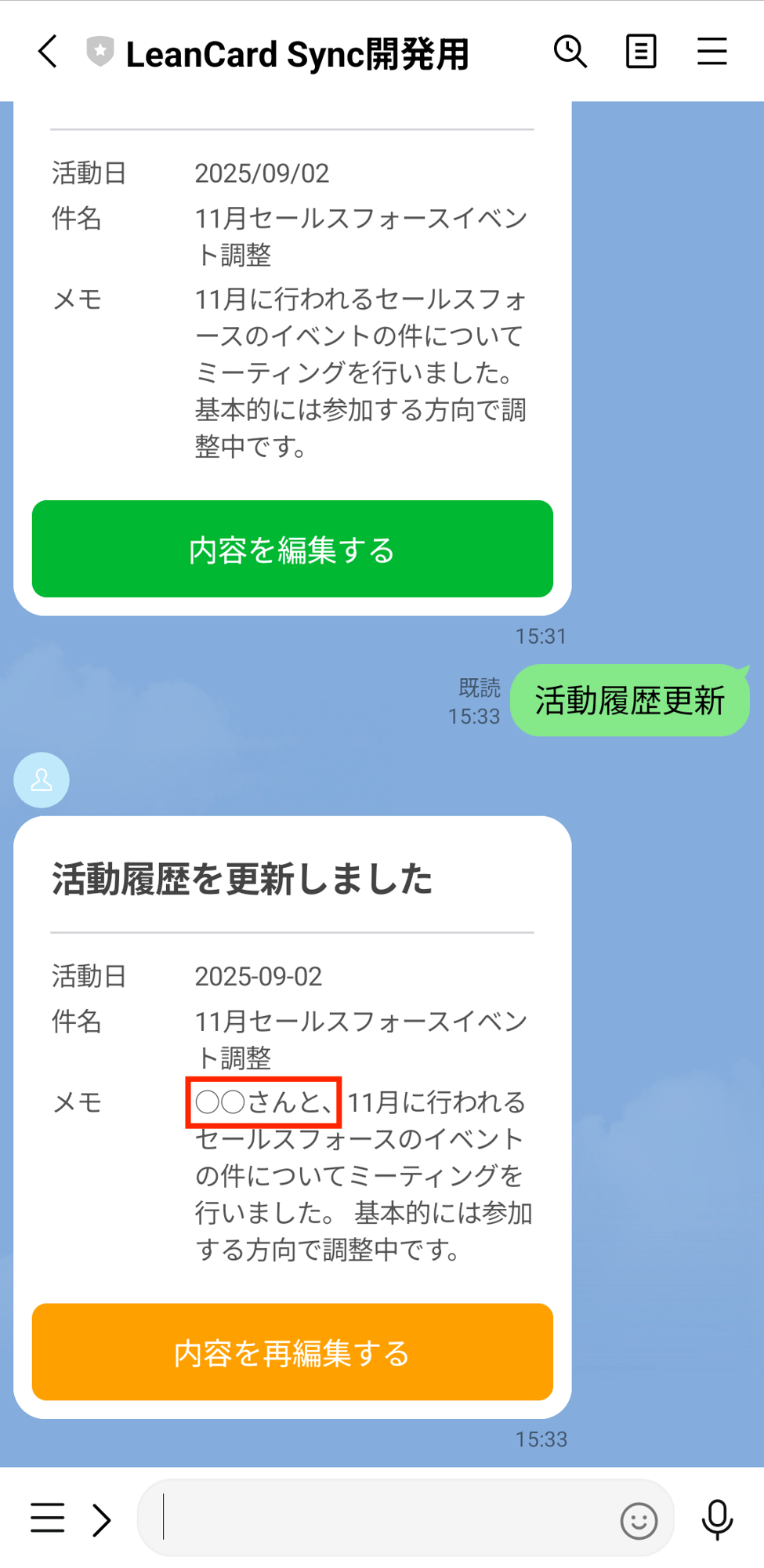Tap the orange 内容を再編集する button
The height and width of the screenshot is (1568, 764).
292,1352
